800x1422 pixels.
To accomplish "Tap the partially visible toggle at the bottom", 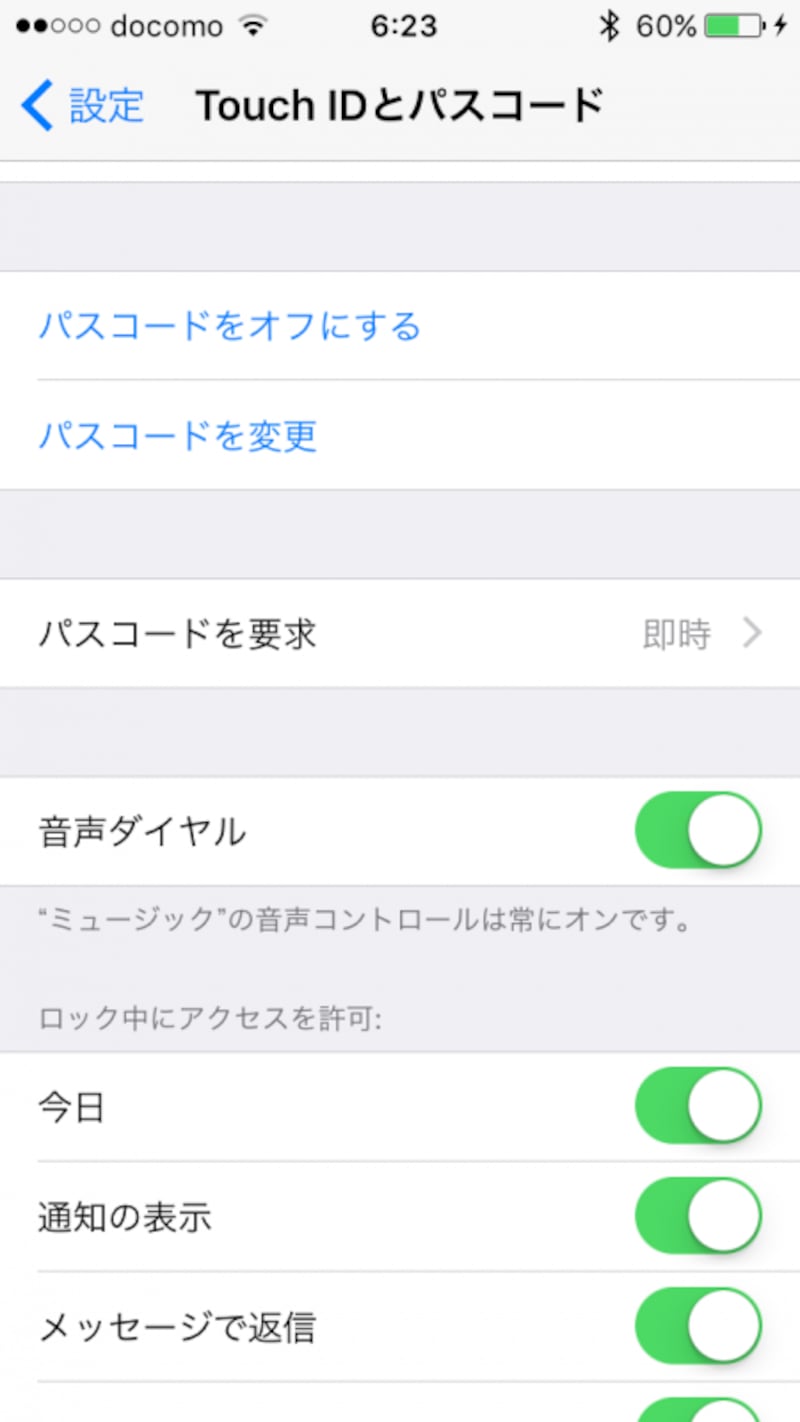I will [x=696, y=1412].
